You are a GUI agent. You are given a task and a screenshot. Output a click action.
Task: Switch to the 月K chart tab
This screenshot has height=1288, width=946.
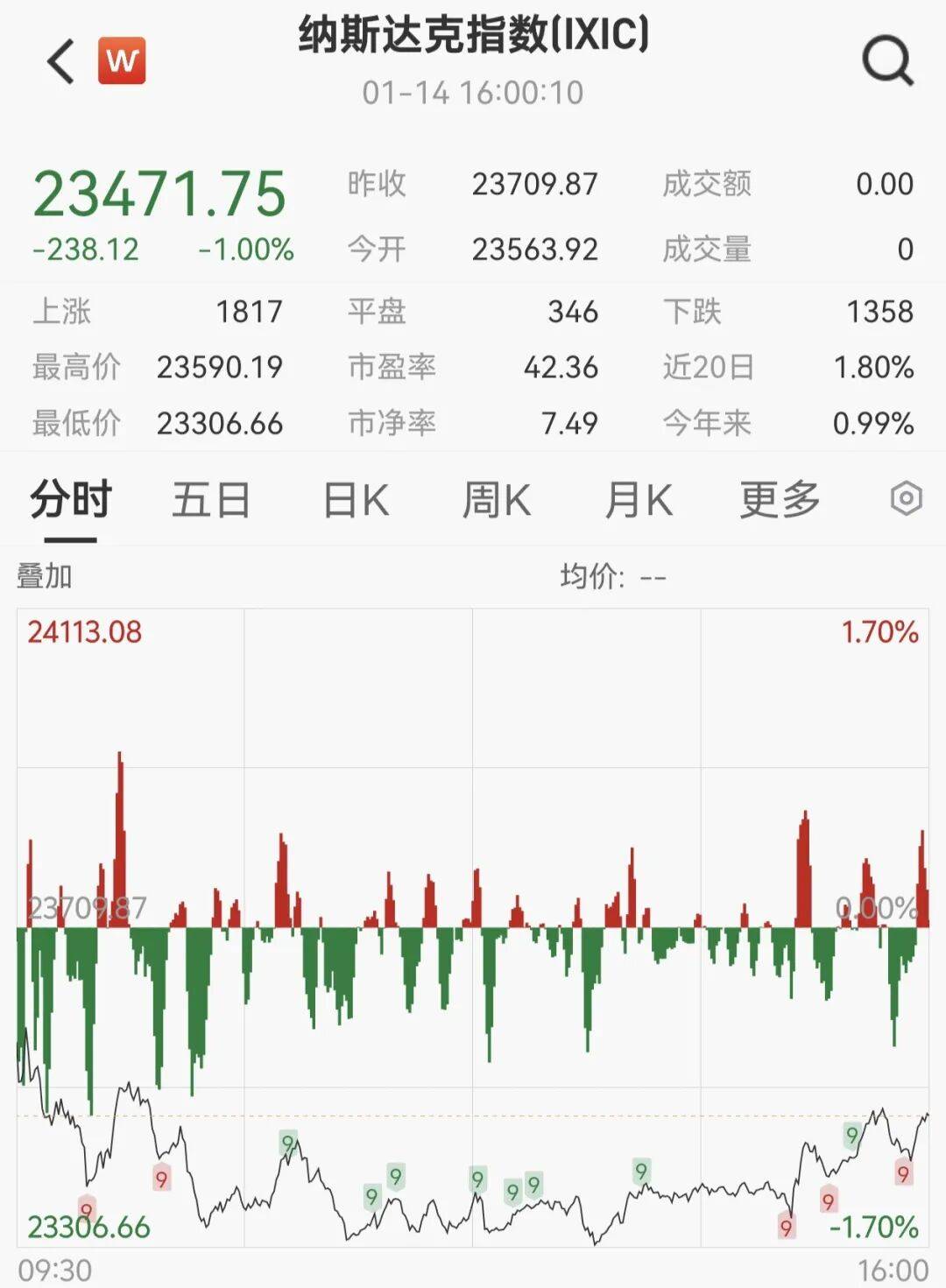tap(639, 501)
